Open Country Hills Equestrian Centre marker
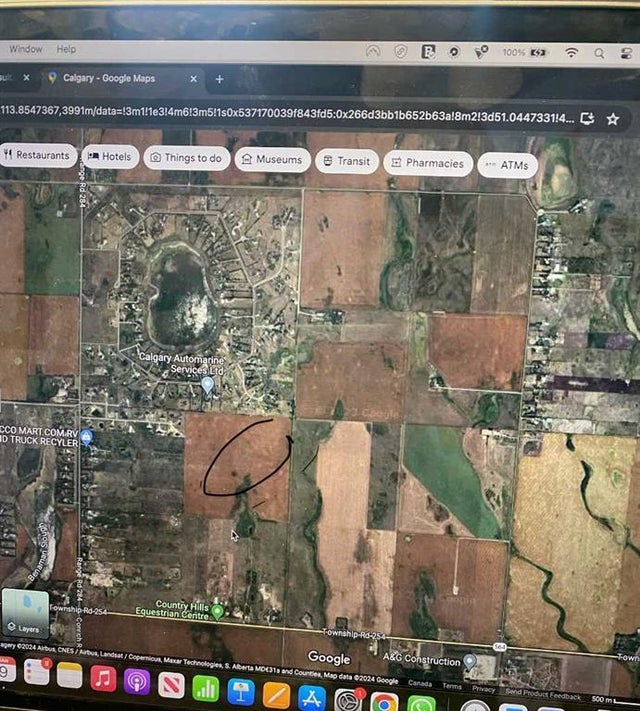 point(217,610)
